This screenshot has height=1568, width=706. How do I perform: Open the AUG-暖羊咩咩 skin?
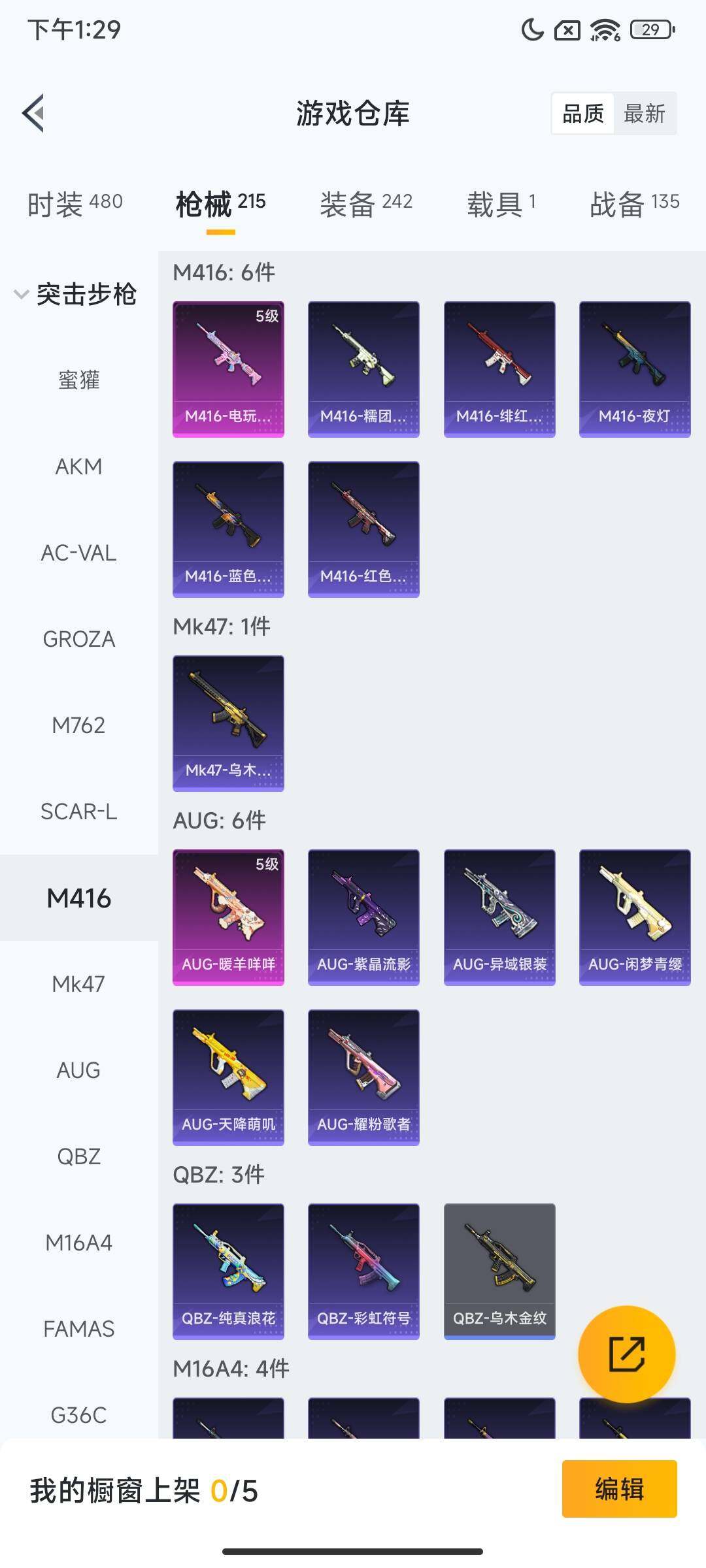(x=228, y=917)
